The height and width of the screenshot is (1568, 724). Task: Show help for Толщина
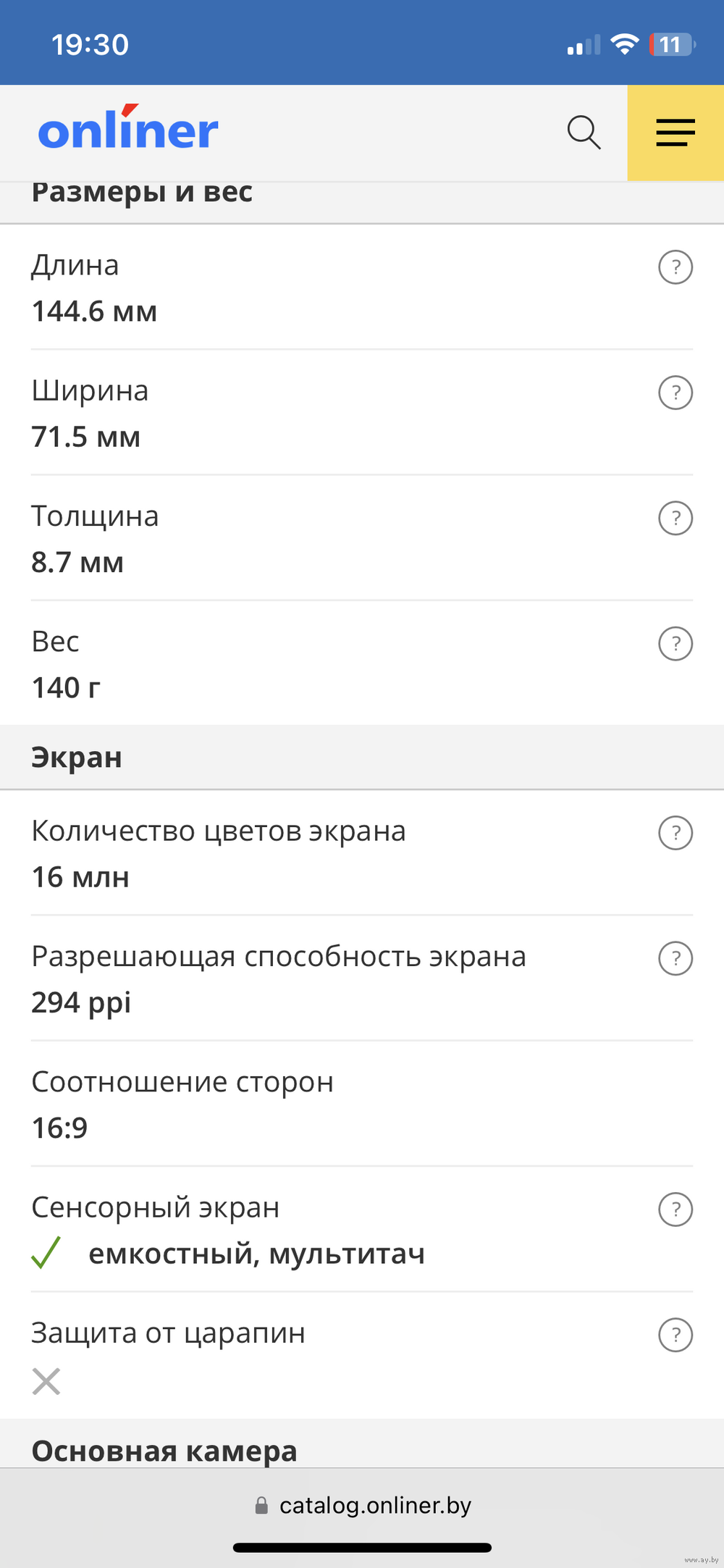[675, 519]
